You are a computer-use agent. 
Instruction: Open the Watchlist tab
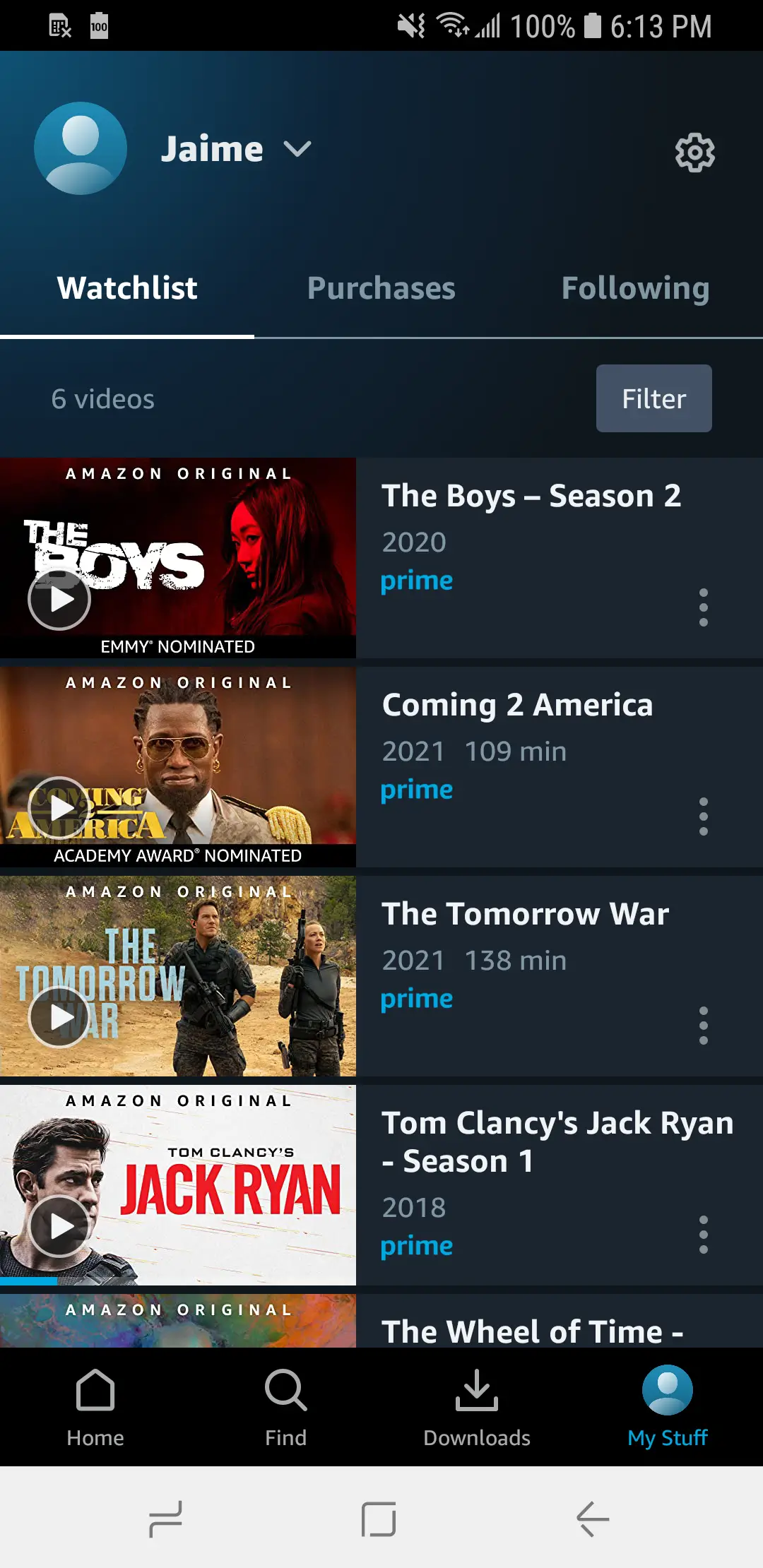[x=127, y=288]
